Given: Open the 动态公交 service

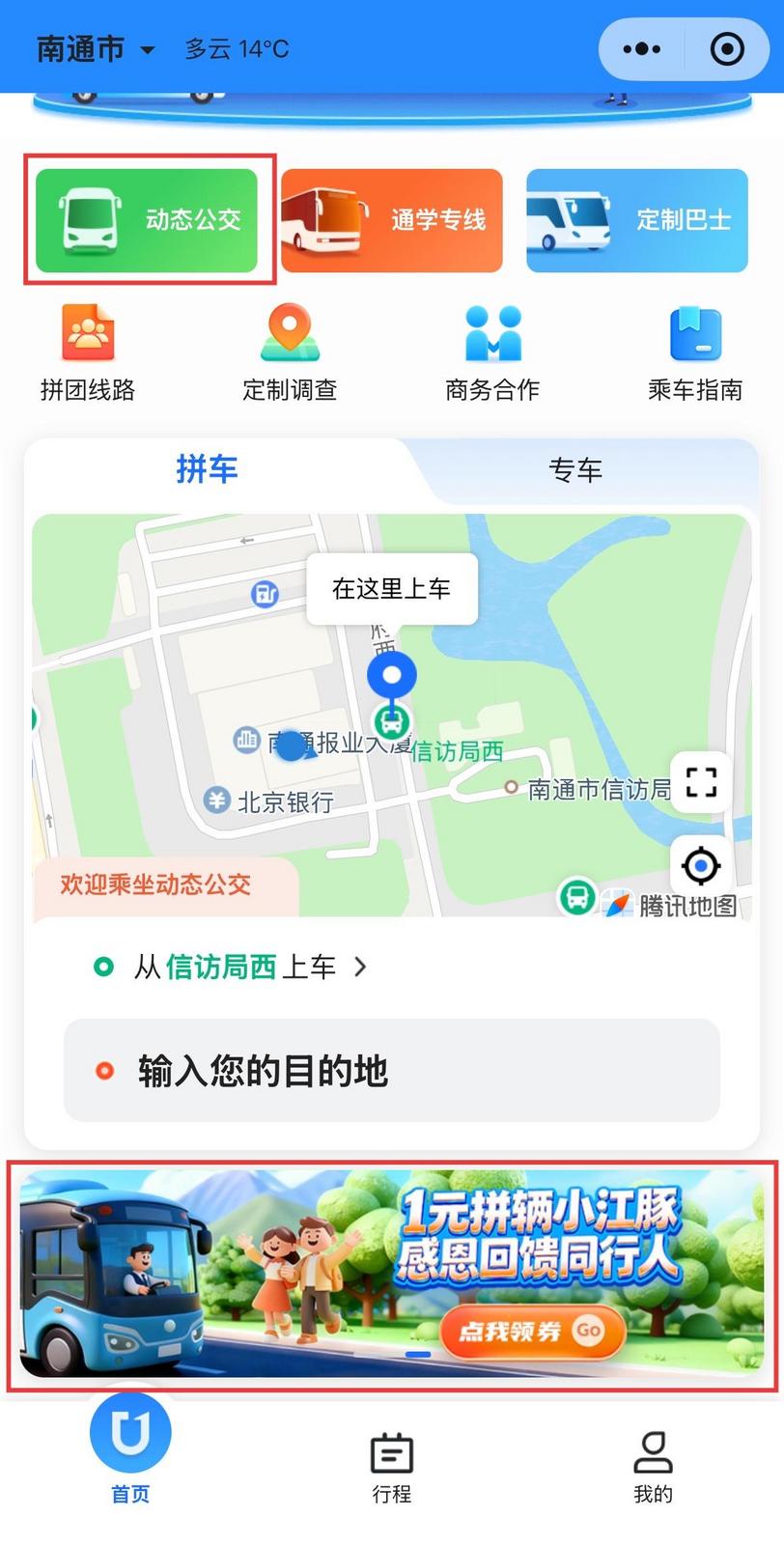Looking at the screenshot, I should (x=147, y=219).
